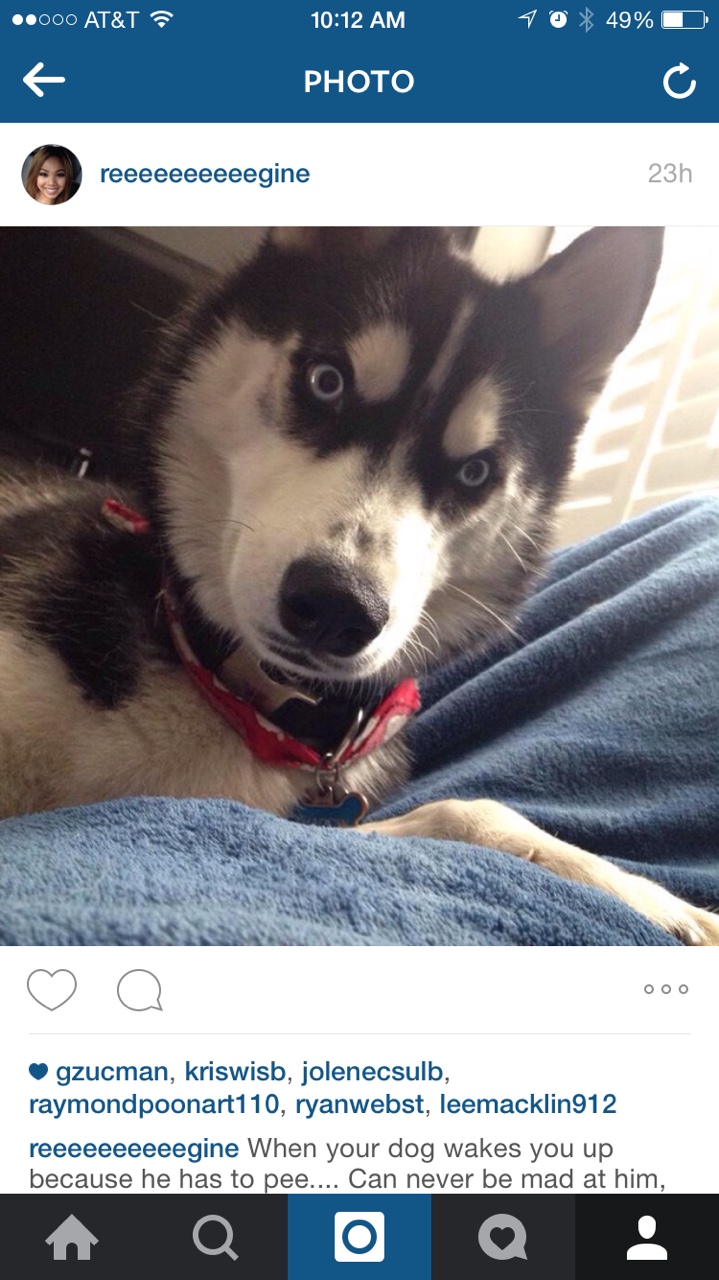Go back using the top arrow
This screenshot has height=1280, width=719.
[x=44, y=82]
